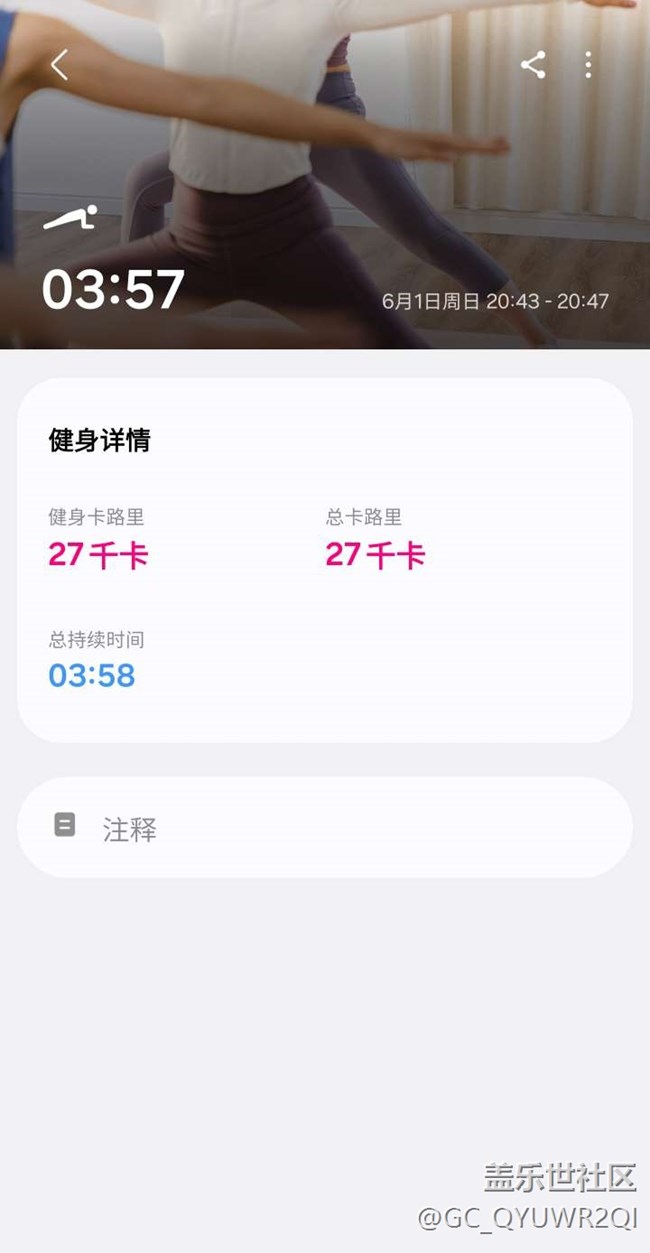Go back using the top-left arrow

coord(59,66)
